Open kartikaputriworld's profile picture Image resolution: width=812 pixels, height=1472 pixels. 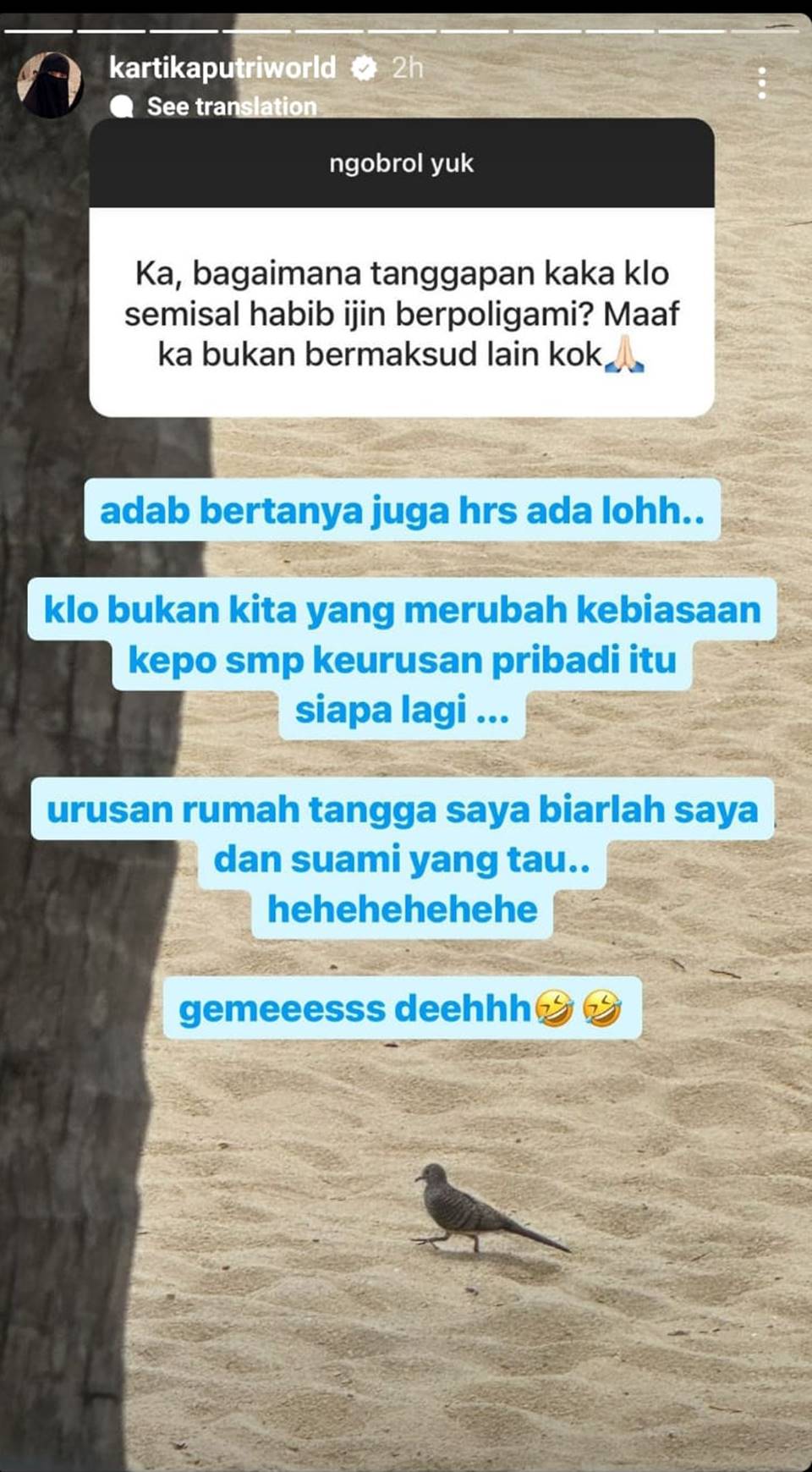pyautogui.click(x=50, y=84)
